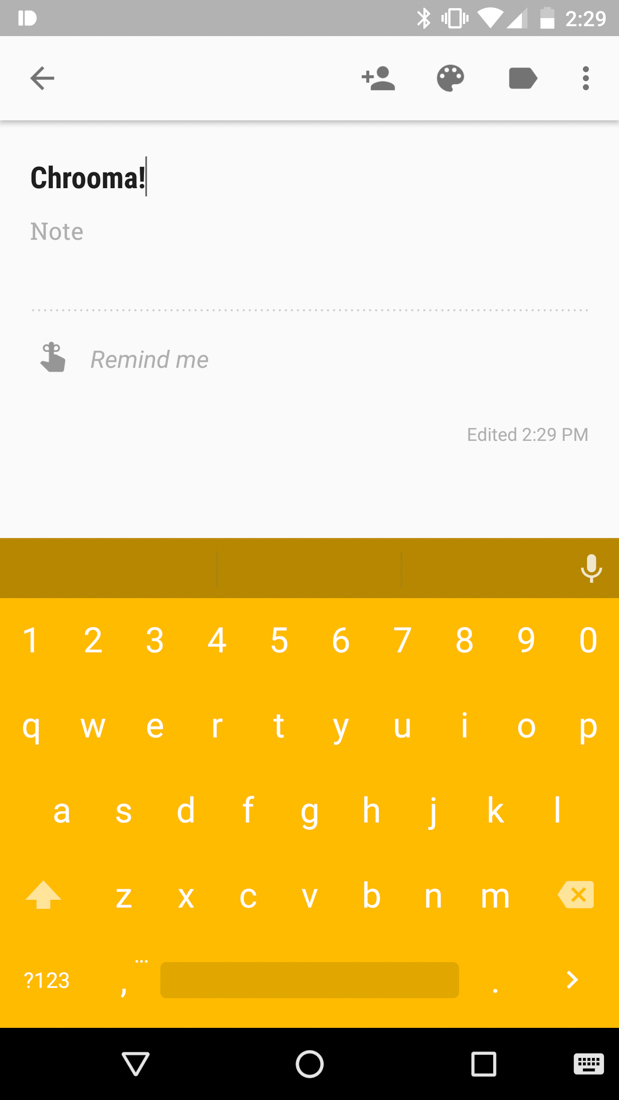Tap the space bar
Viewport: 619px width, 1100px height.
click(x=309, y=980)
